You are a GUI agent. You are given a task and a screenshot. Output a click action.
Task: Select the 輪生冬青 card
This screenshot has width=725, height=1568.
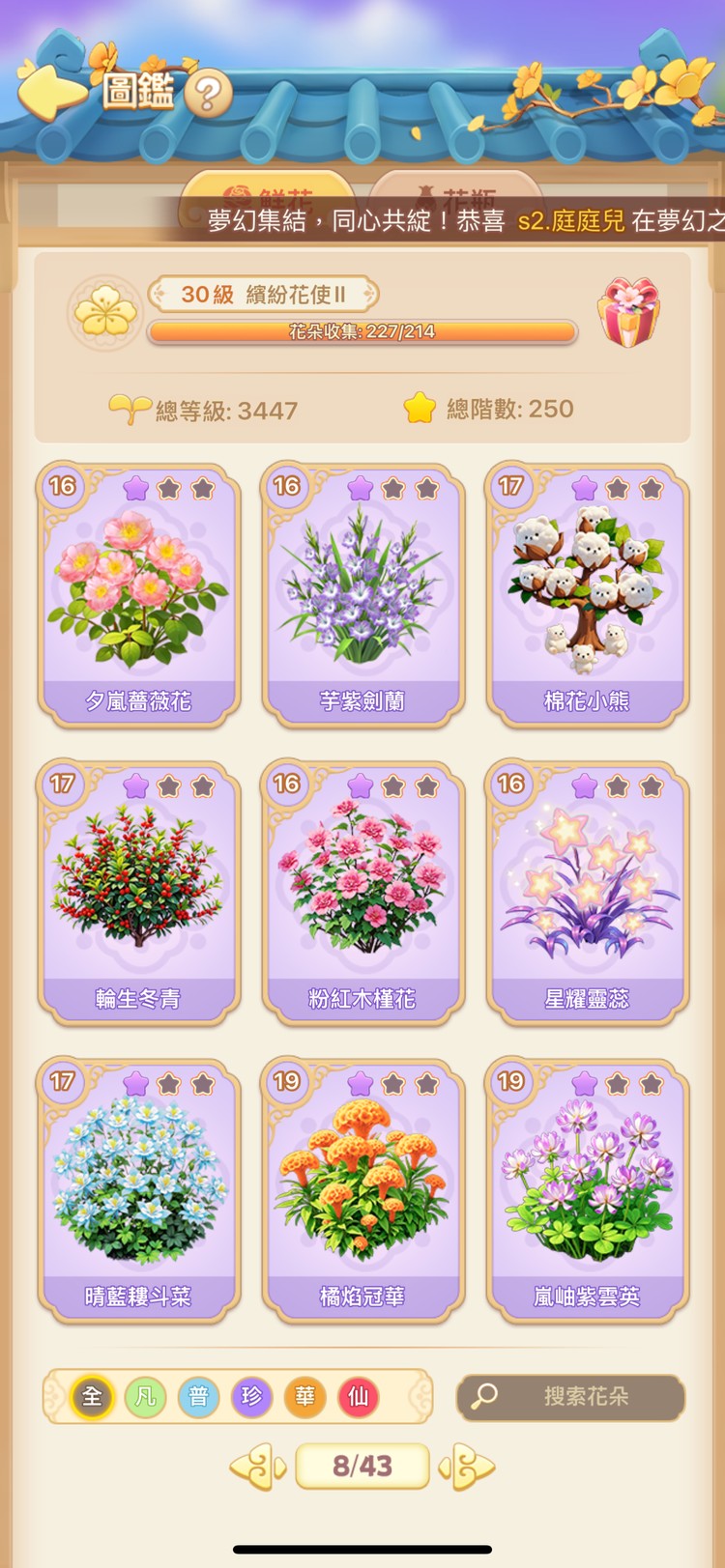point(138,892)
